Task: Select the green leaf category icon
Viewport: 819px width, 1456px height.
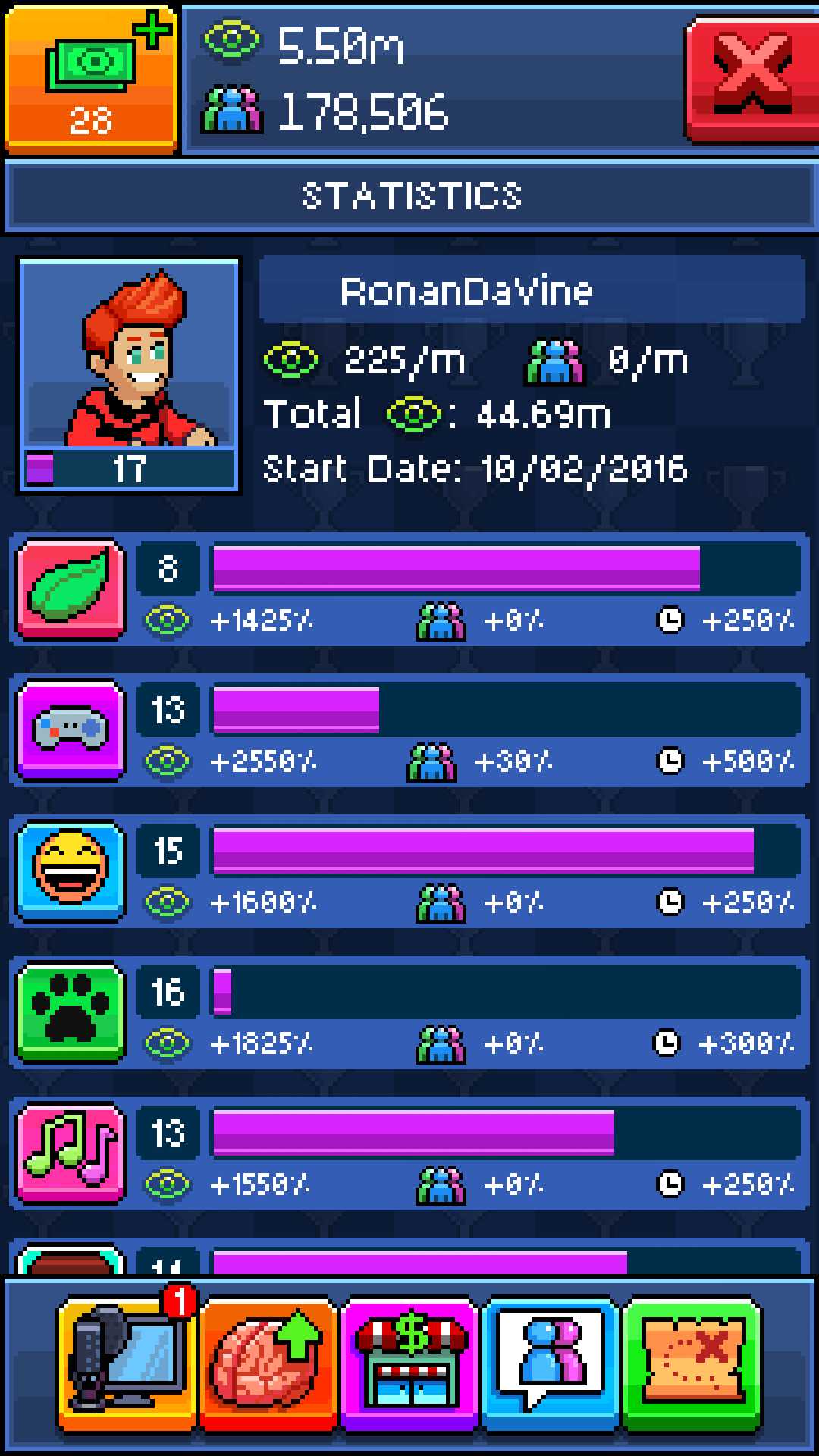Action: pyautogui.click(x=71, y=588)
